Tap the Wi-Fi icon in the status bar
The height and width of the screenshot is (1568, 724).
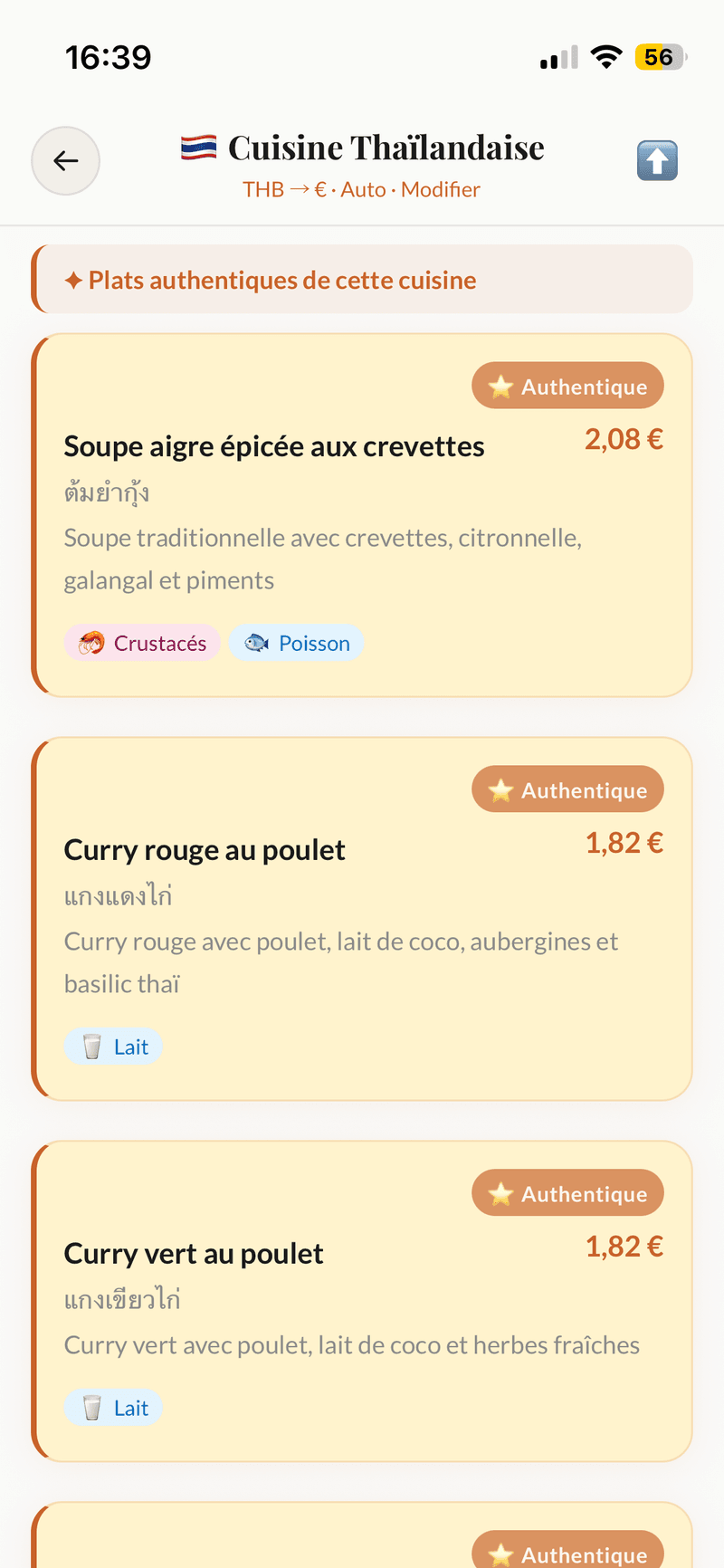coord(606,56)
